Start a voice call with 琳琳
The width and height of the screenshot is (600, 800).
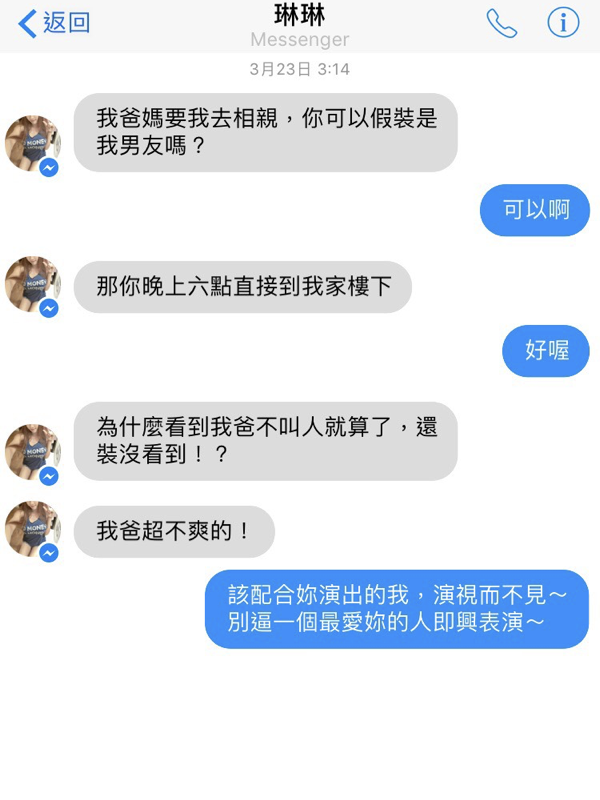tap(501, 23)
